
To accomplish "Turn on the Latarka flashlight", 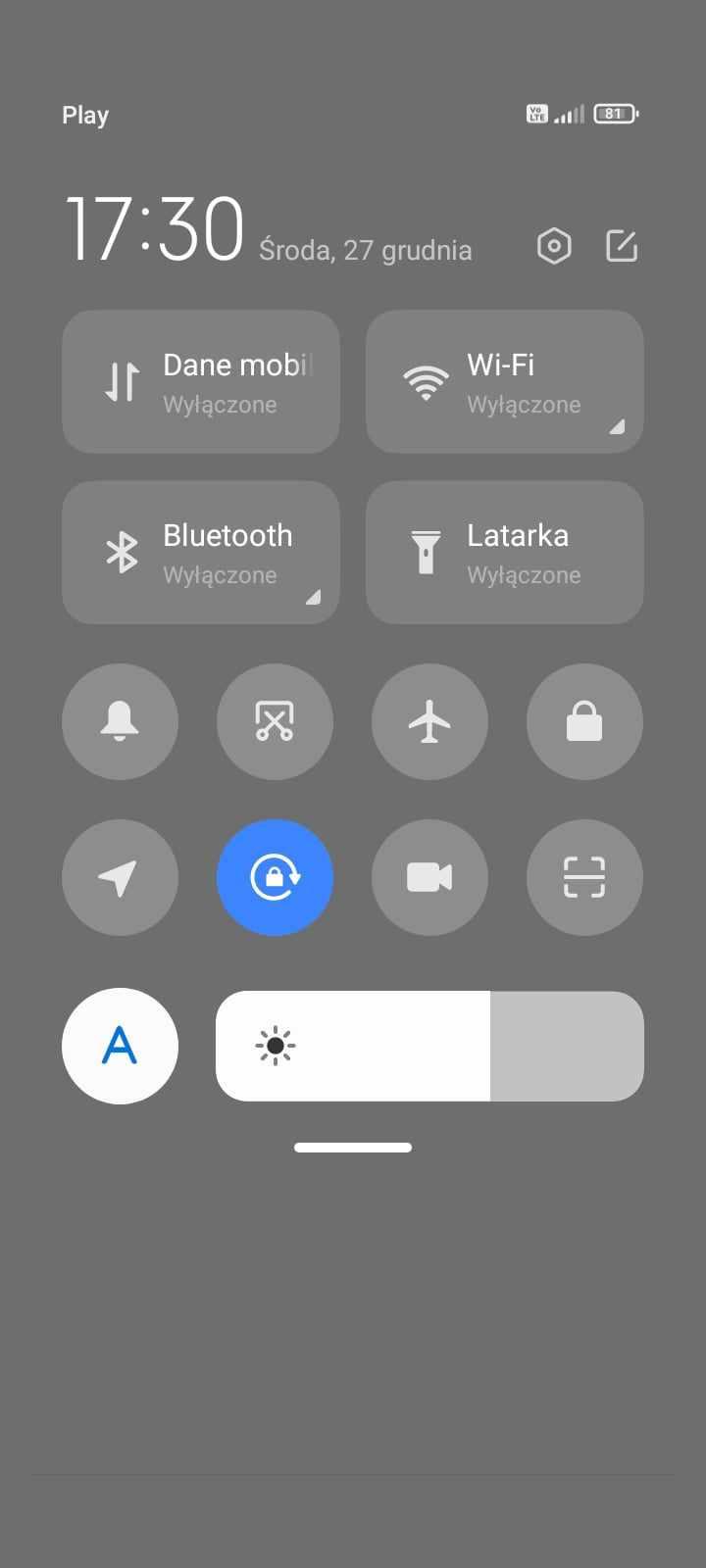I will (x=504, y=553).
